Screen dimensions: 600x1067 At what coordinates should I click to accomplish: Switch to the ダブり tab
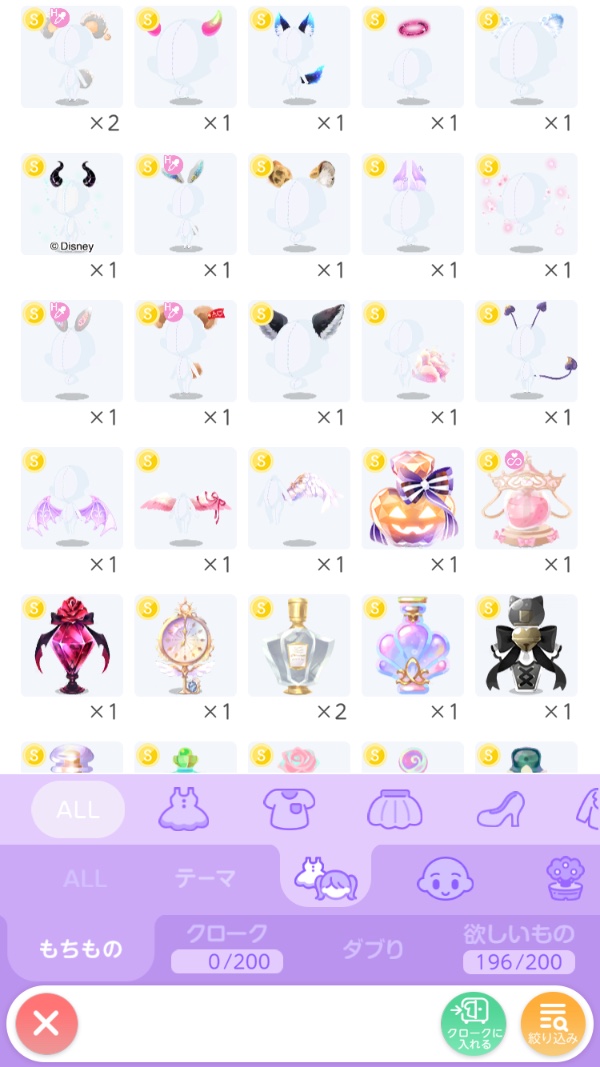click(x=373, y=948)
